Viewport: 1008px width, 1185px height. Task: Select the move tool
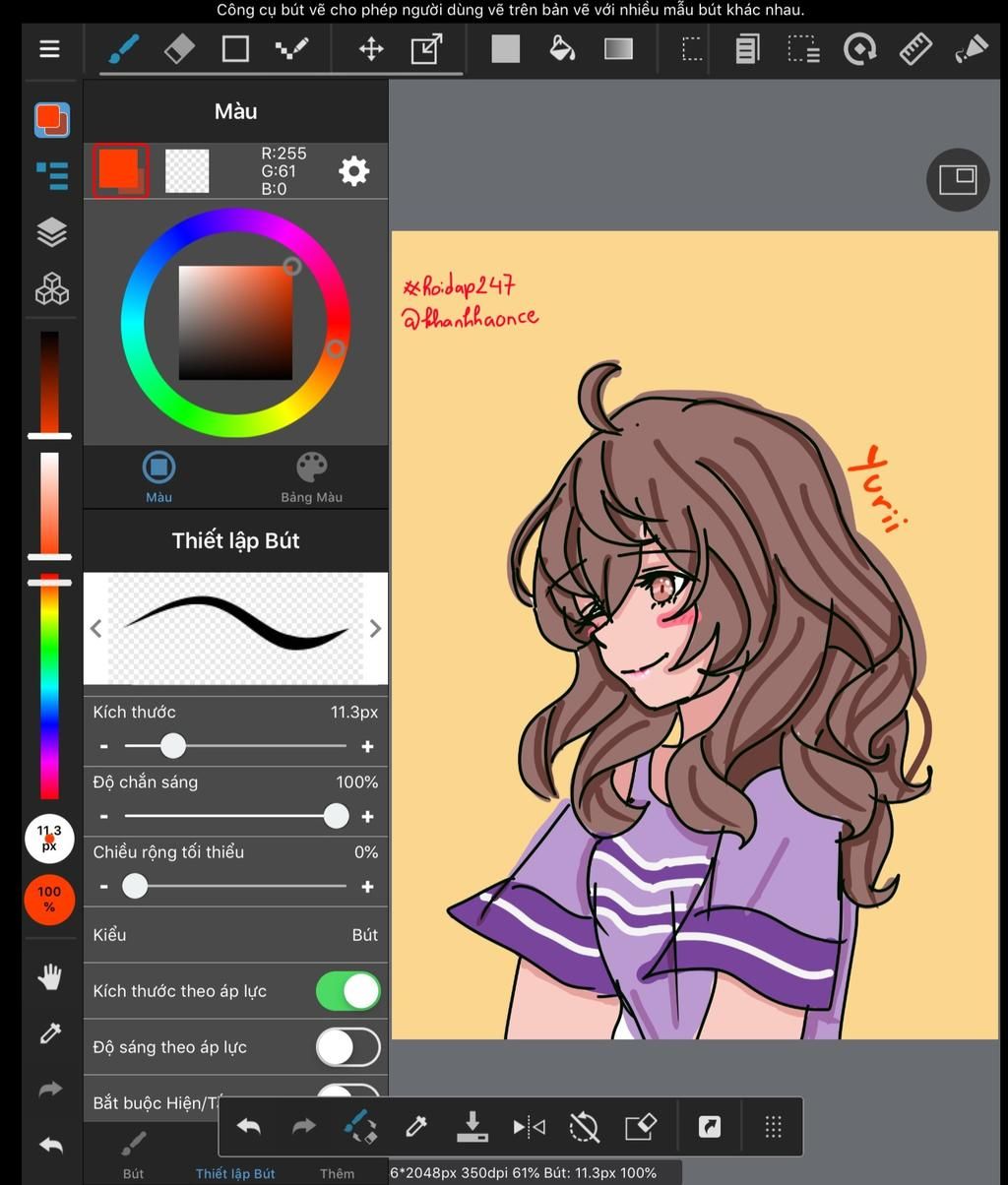pyautogui.click(x=371, y=48)
